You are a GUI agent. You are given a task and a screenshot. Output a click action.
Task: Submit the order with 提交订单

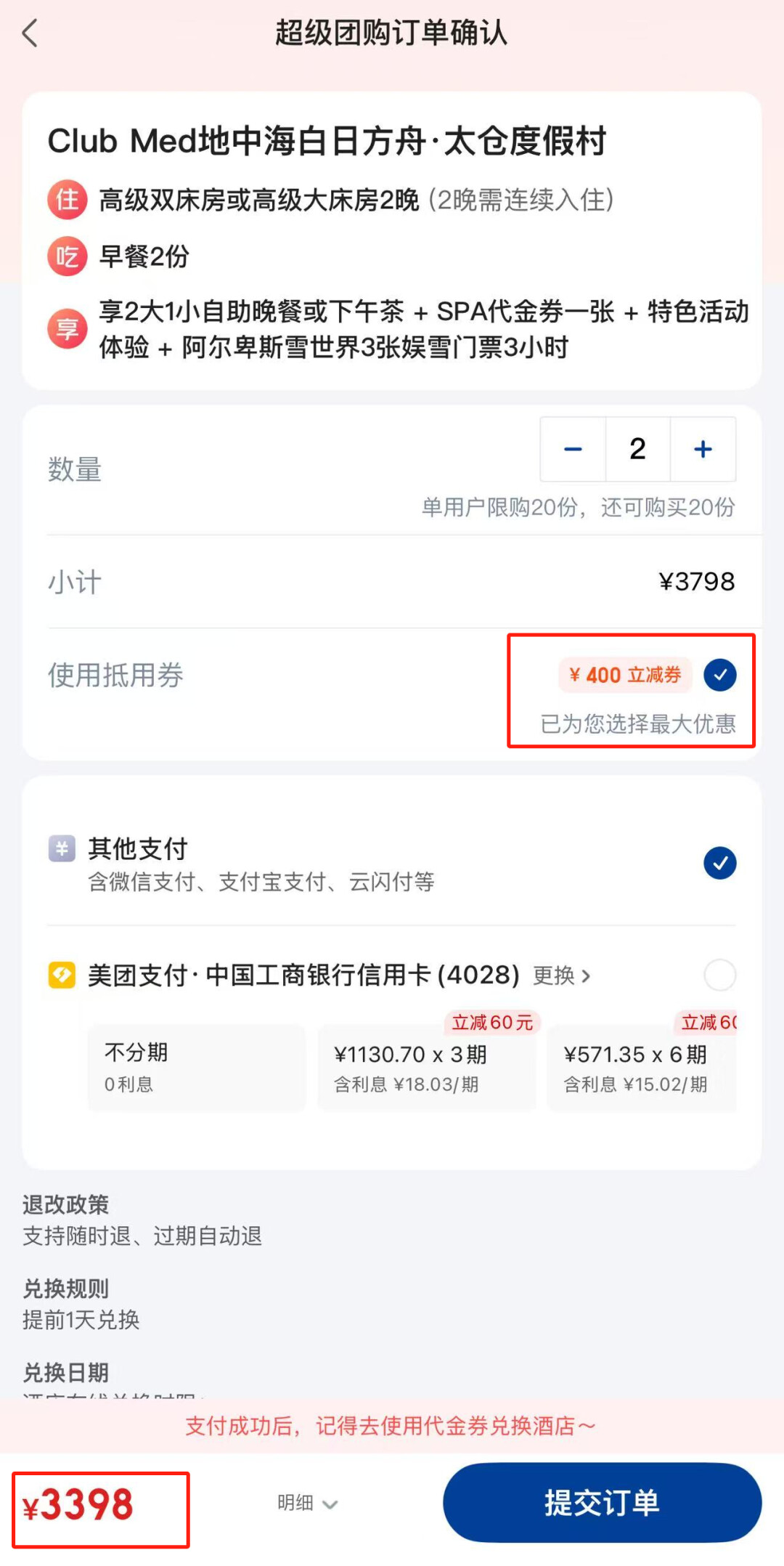coord(603,1503)
